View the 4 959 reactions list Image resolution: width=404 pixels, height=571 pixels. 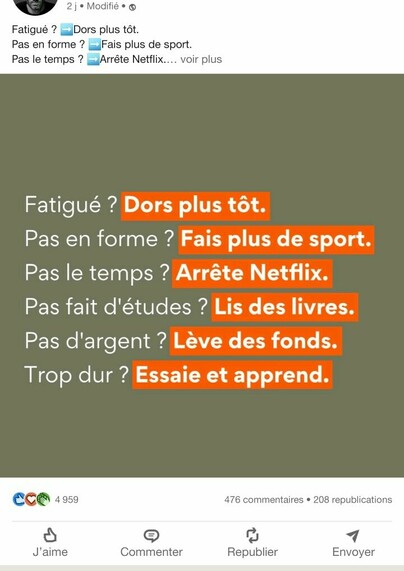(x=45, y=499)
